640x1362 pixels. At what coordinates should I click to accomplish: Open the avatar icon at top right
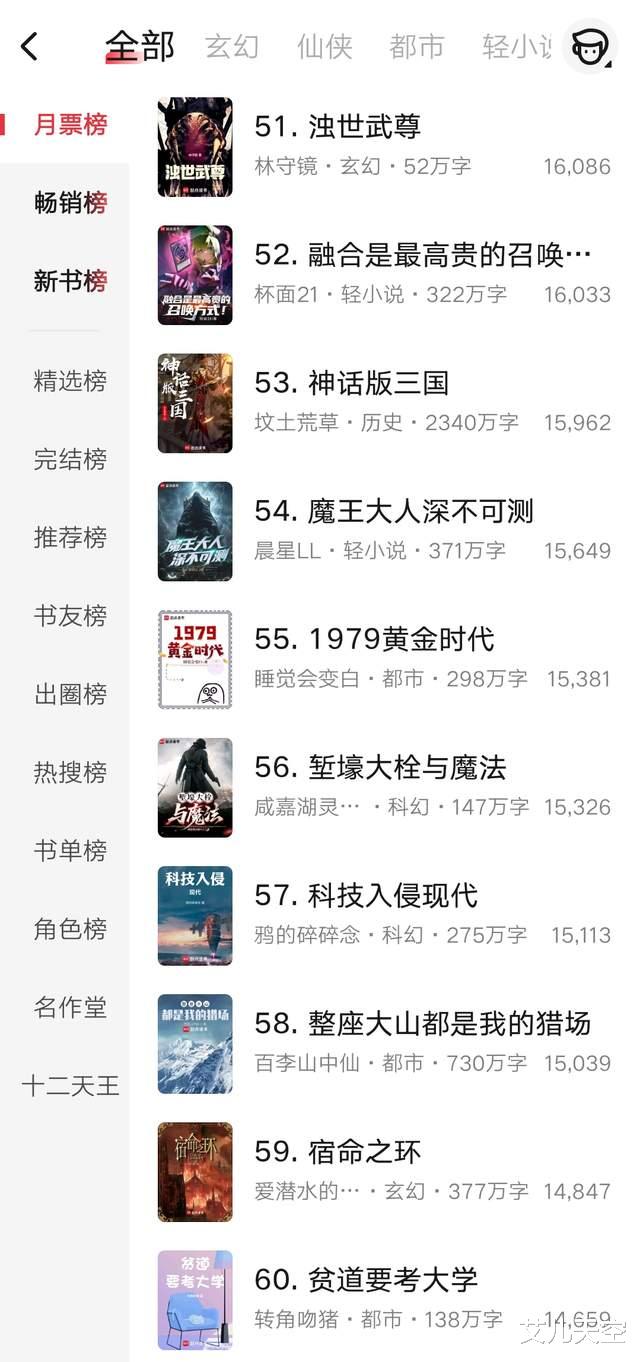tap(589, 46)
